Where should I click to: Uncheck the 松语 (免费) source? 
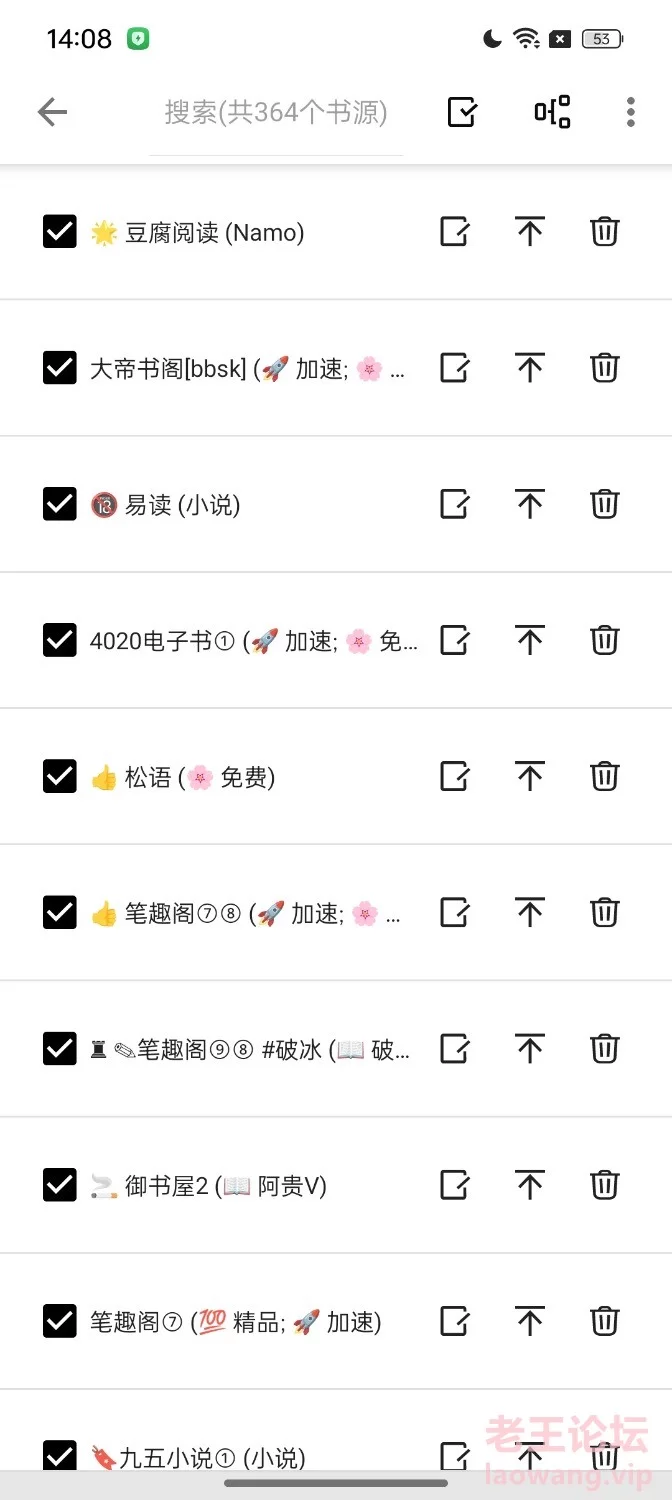(x=60, y=776)
